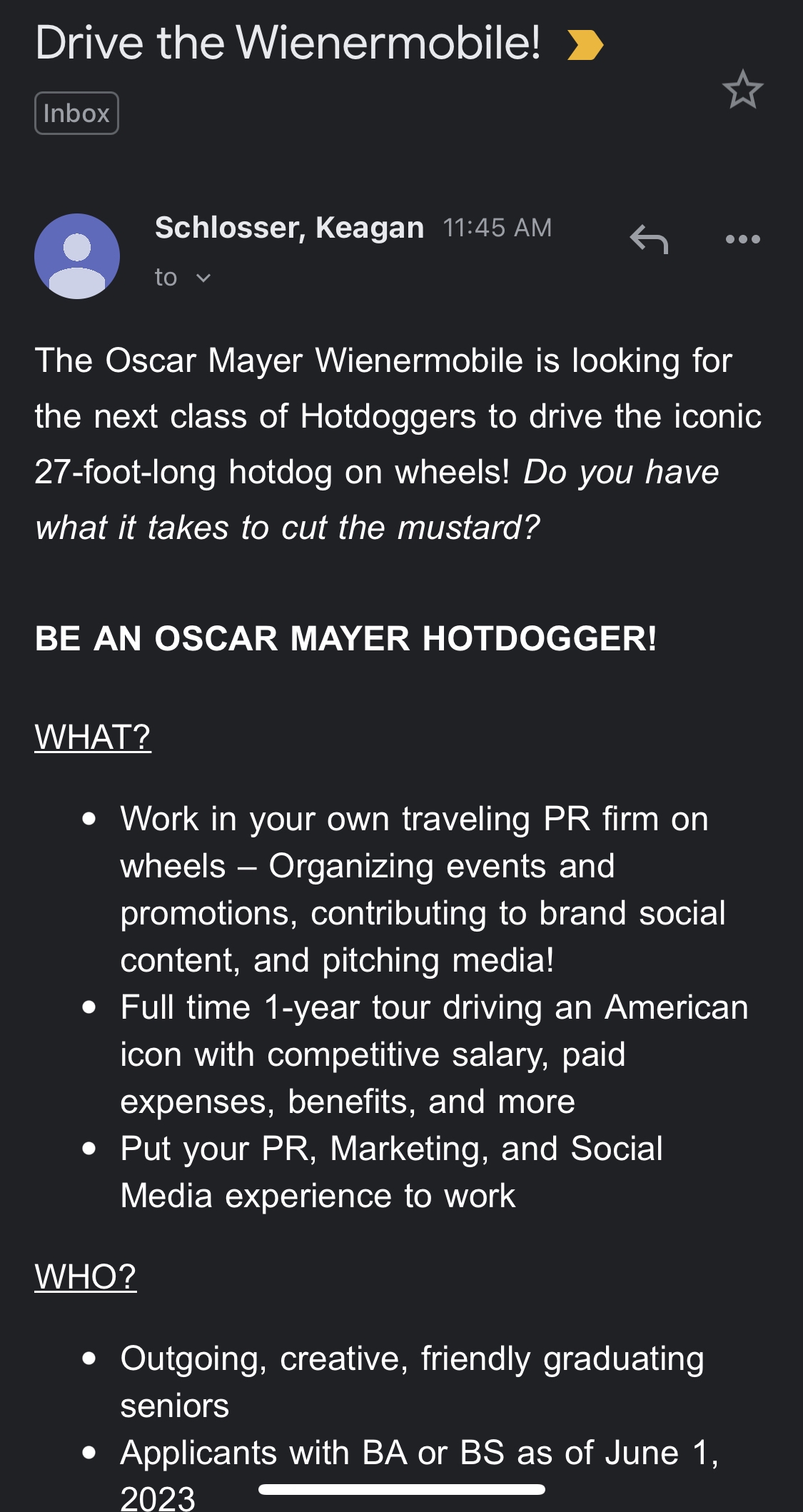Expand the recipient details chevron
Viewport: 803px width, 1512px height.
tap(203, 278)
